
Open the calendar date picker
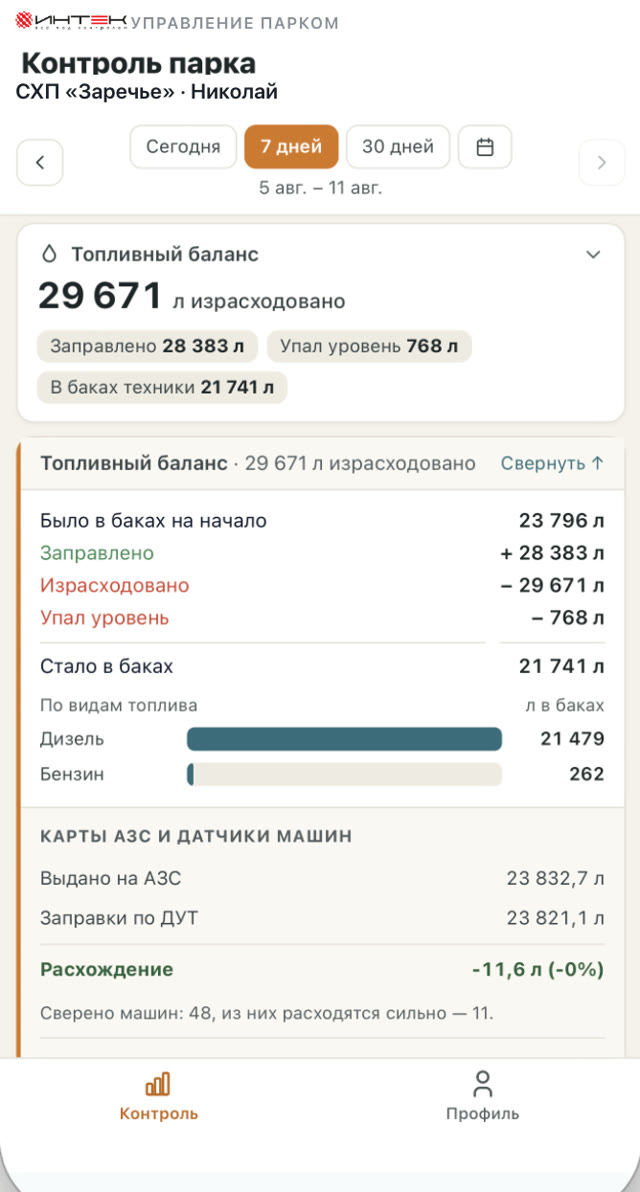[x=485, y=147]
